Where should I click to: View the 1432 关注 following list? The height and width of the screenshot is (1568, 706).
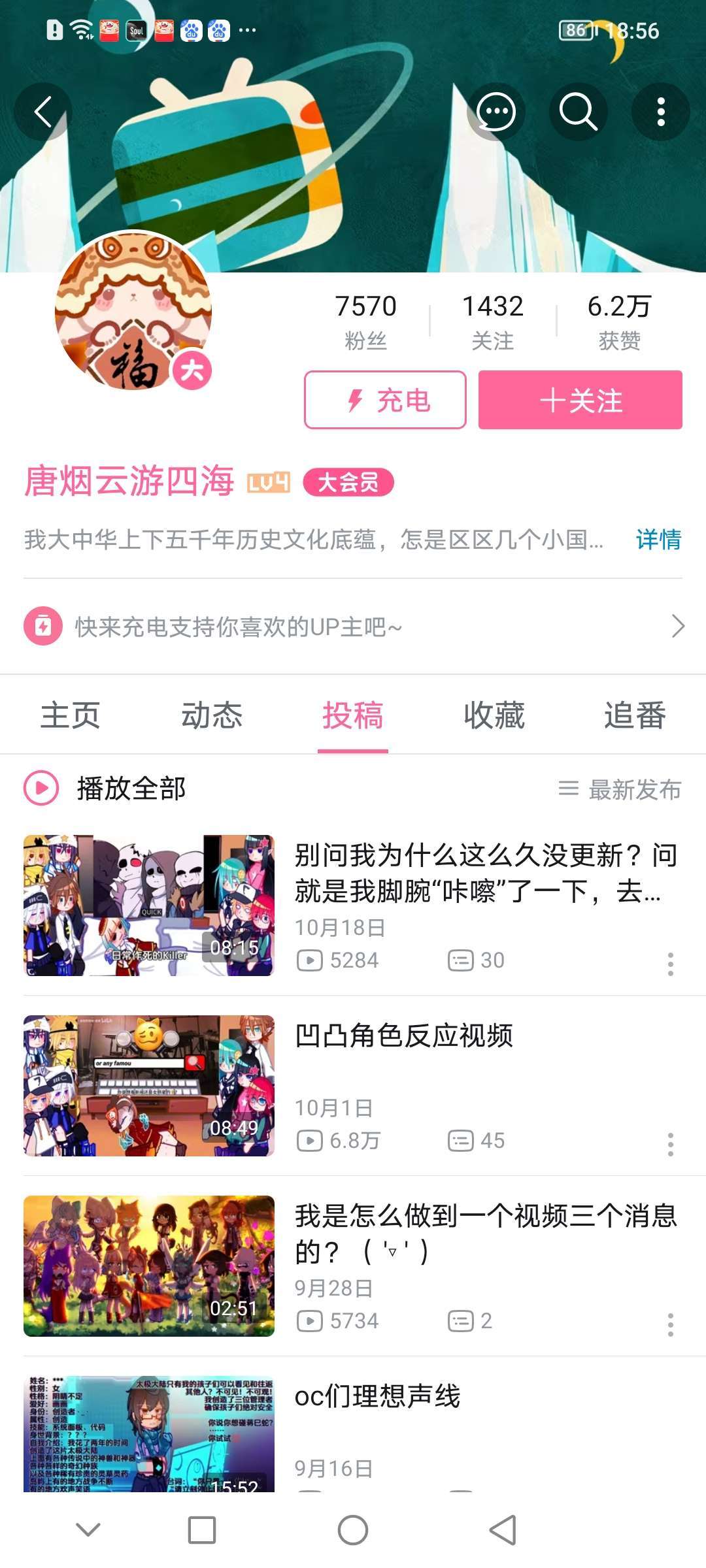point(493,320)
